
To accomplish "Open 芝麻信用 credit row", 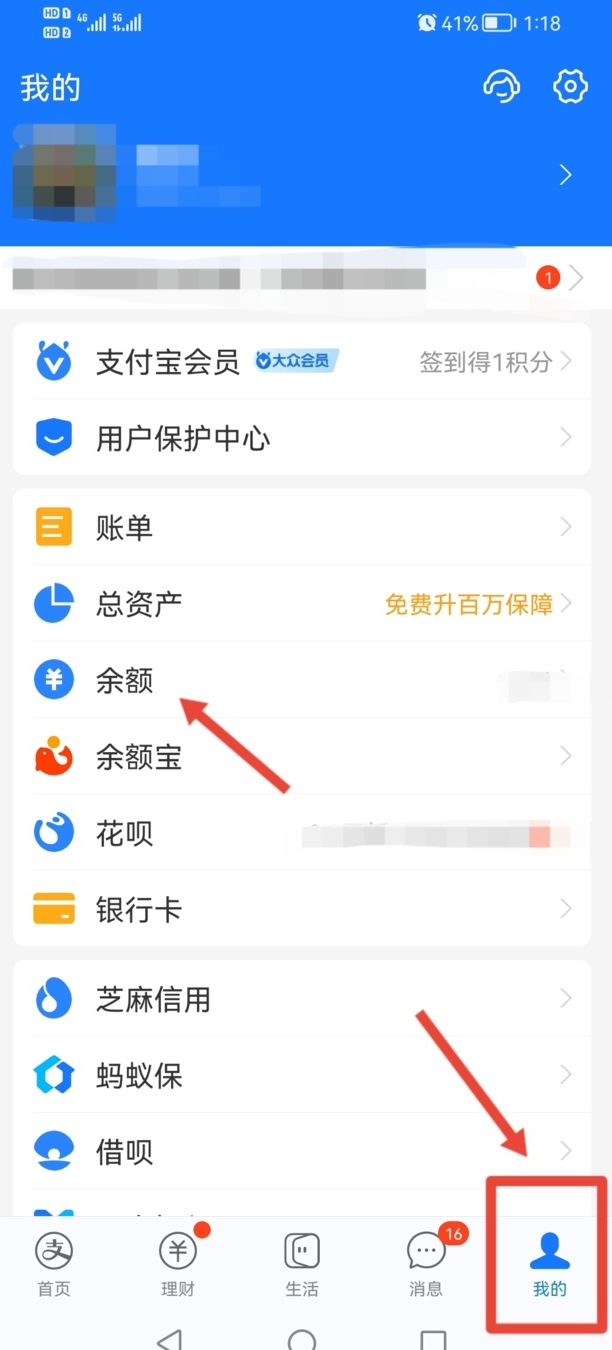I will click(300, 999).
